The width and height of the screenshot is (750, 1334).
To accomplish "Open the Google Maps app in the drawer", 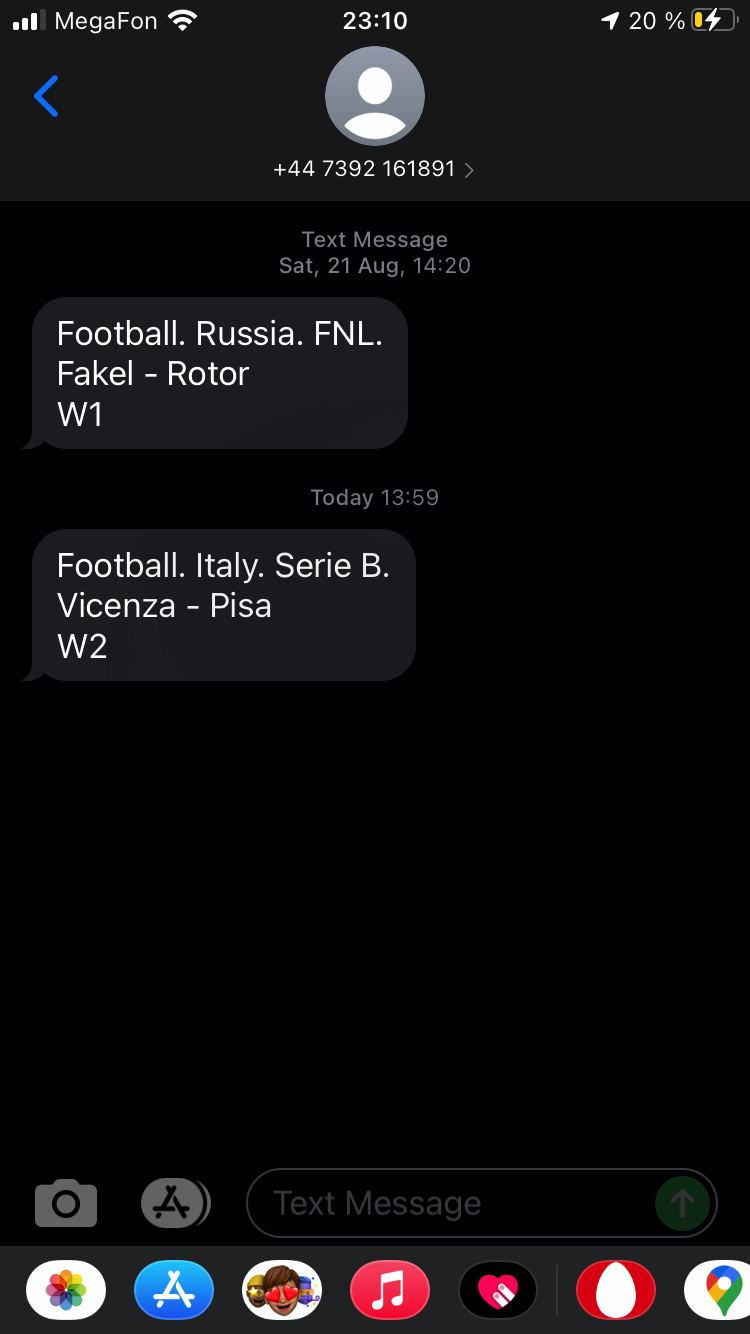I will 718,1290.
